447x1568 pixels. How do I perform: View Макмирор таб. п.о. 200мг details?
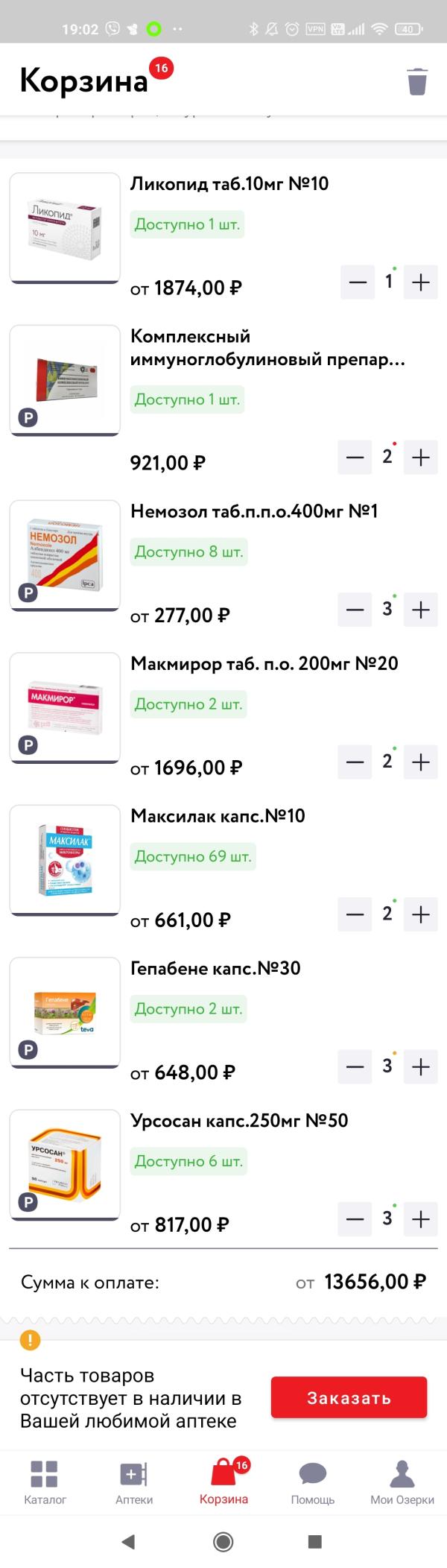(264, 663)
